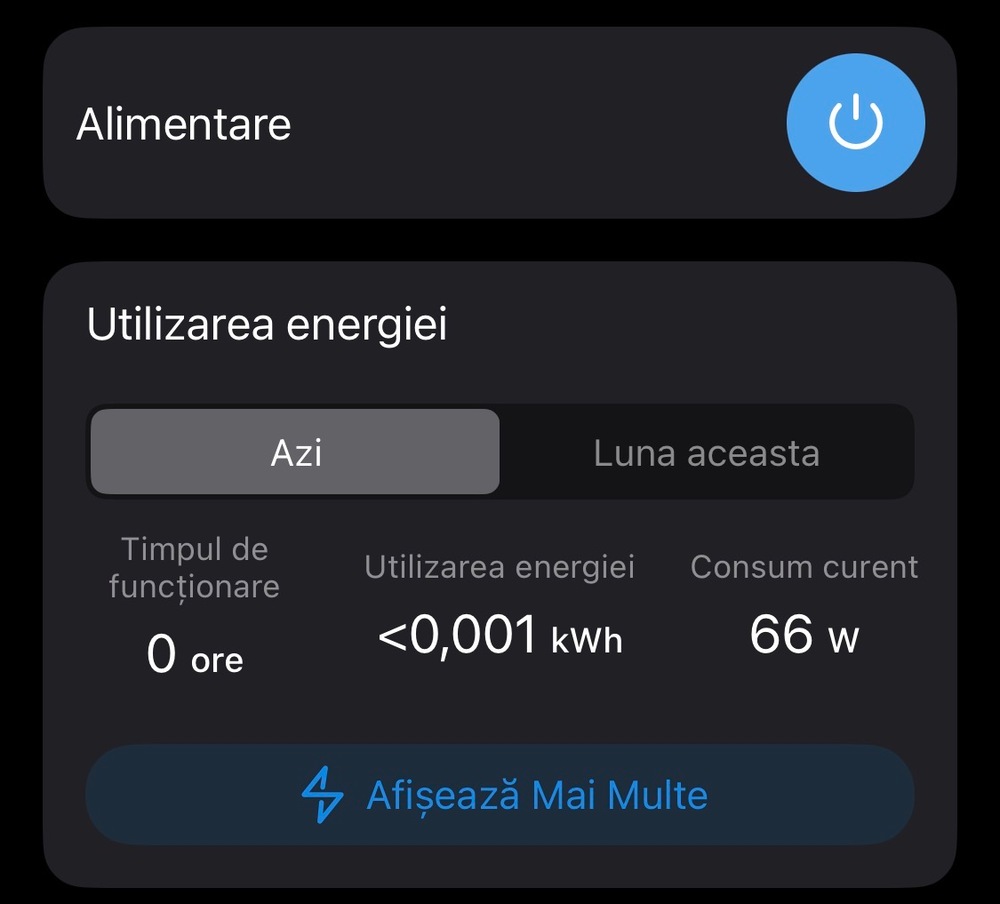Select the Azi segment
The image size is (1000, 904).
click(x=296, y=452)
